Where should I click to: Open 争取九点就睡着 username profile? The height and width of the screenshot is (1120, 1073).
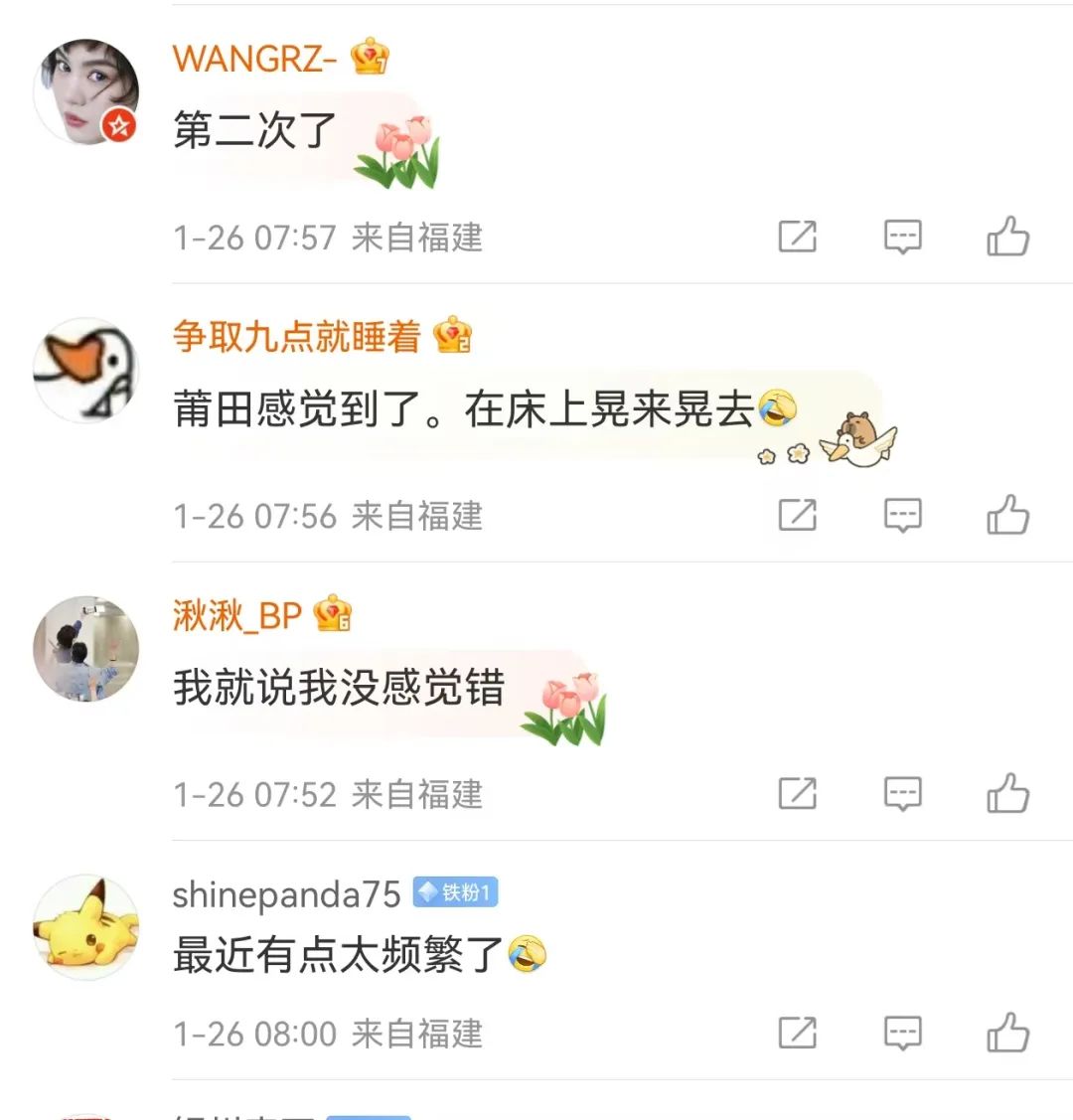[296, 337]
